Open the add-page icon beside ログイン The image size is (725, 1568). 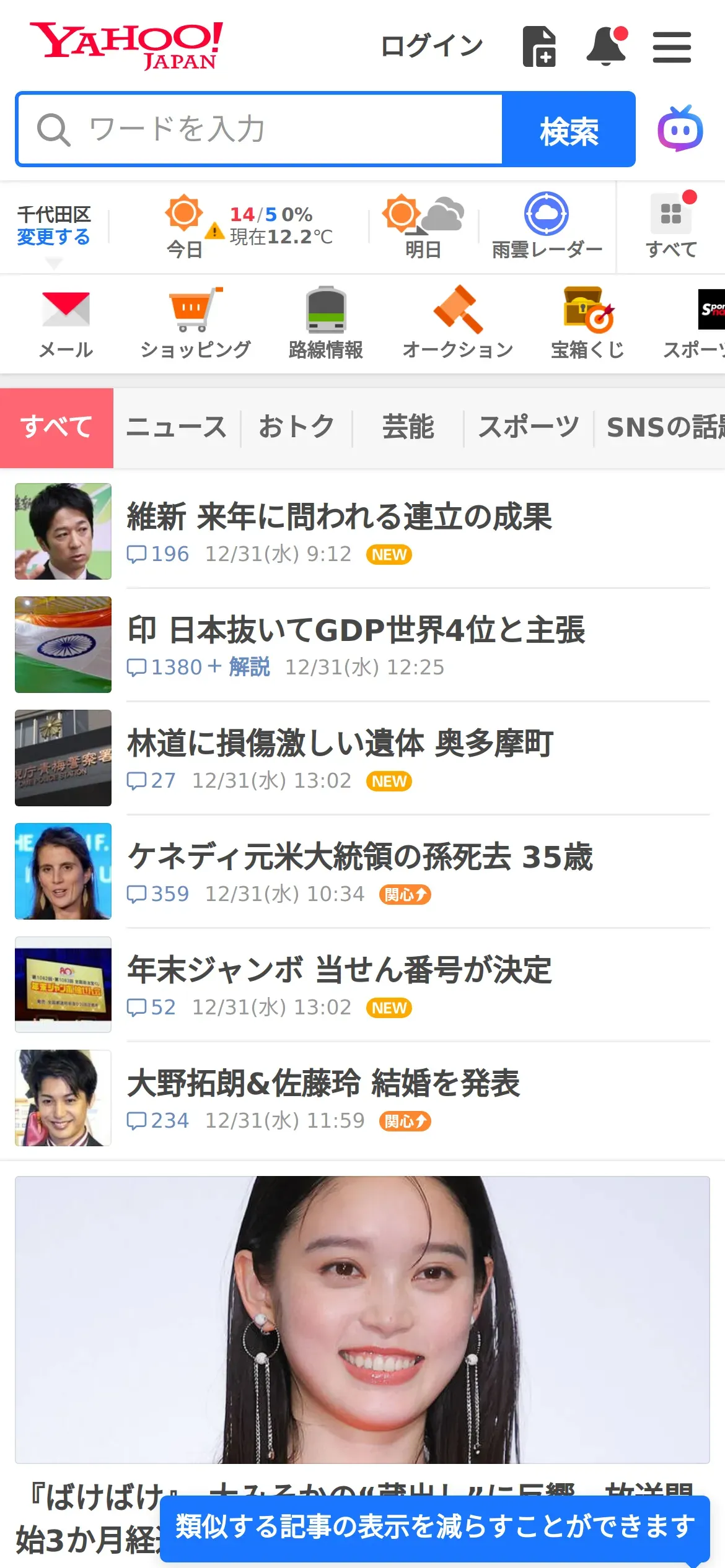coord(539,46)
